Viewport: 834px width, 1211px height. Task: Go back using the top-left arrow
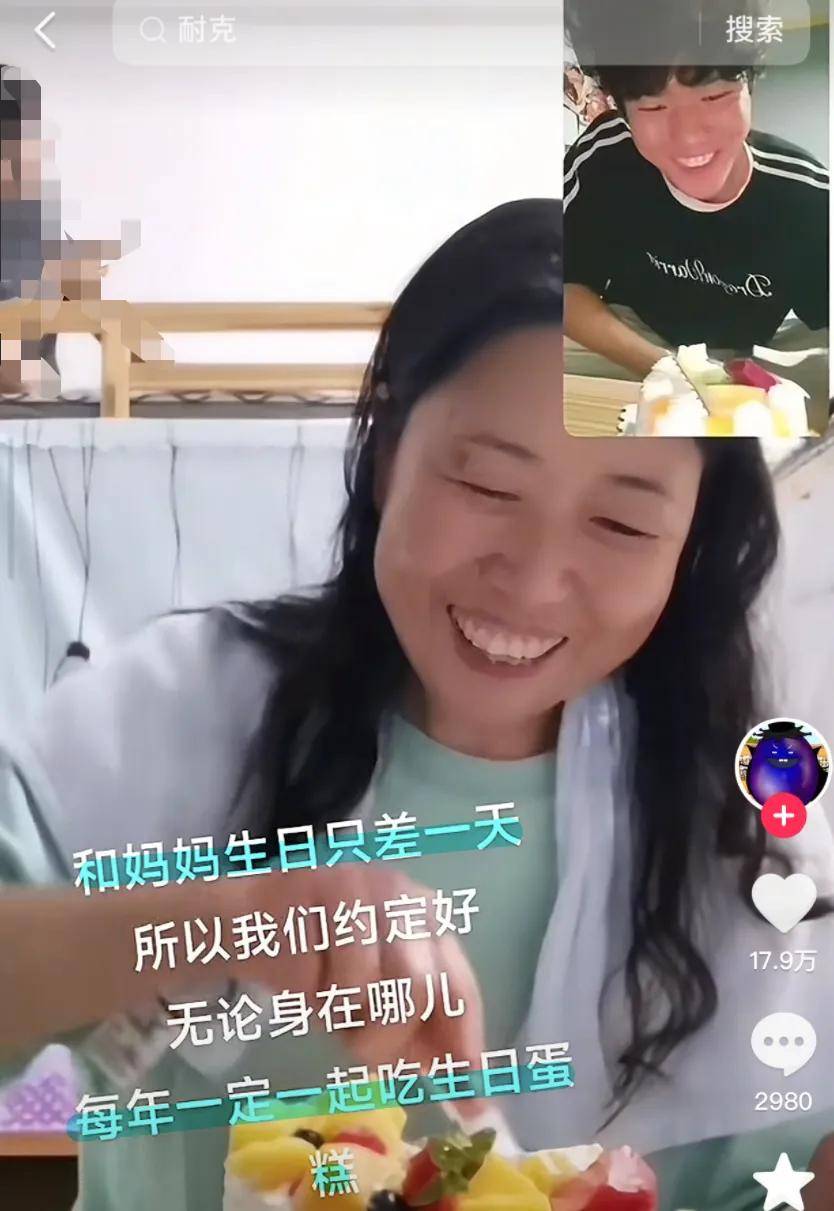click(x=45, y=31)
